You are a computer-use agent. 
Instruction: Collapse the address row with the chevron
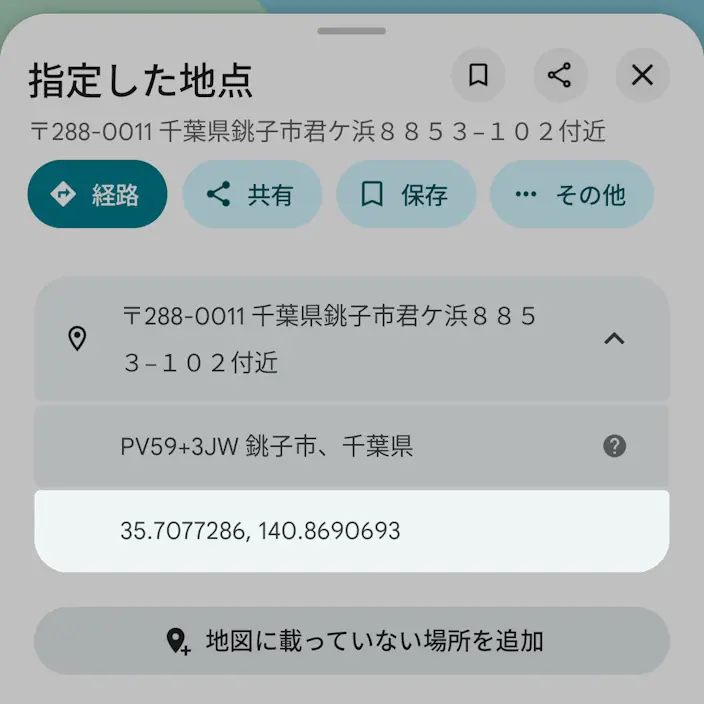click(x=614, y=338)
